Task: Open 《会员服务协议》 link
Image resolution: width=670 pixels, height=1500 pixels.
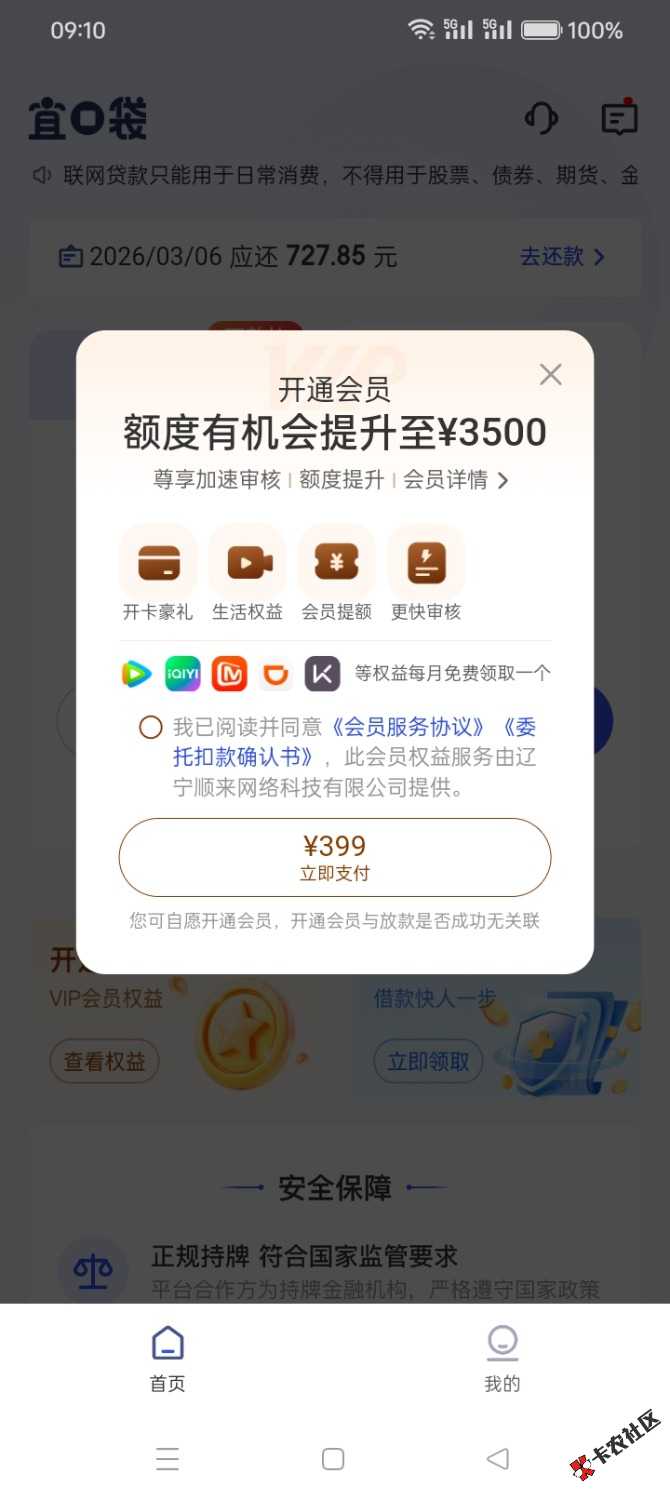Action: tap(410, 727)
